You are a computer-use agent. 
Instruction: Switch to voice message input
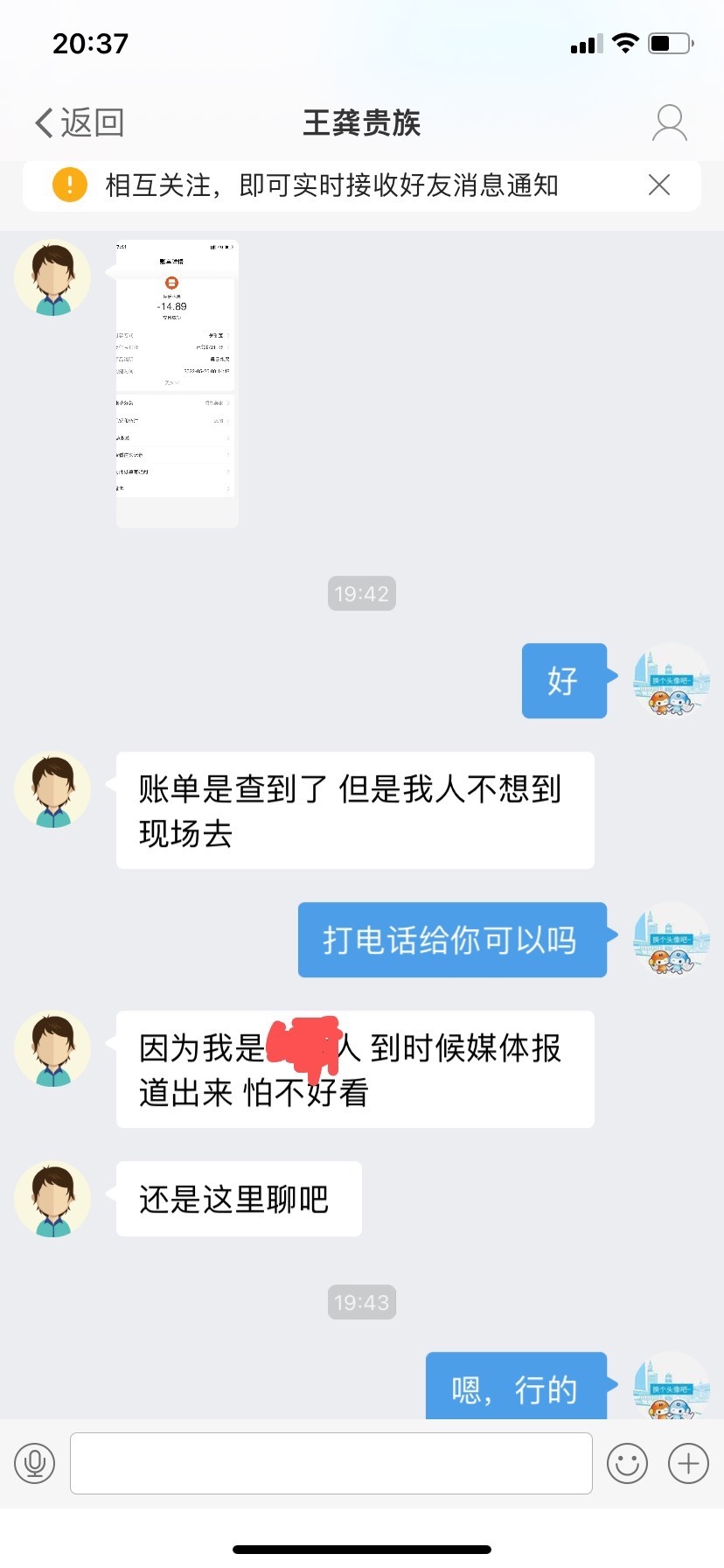(x=35, y=1463)
